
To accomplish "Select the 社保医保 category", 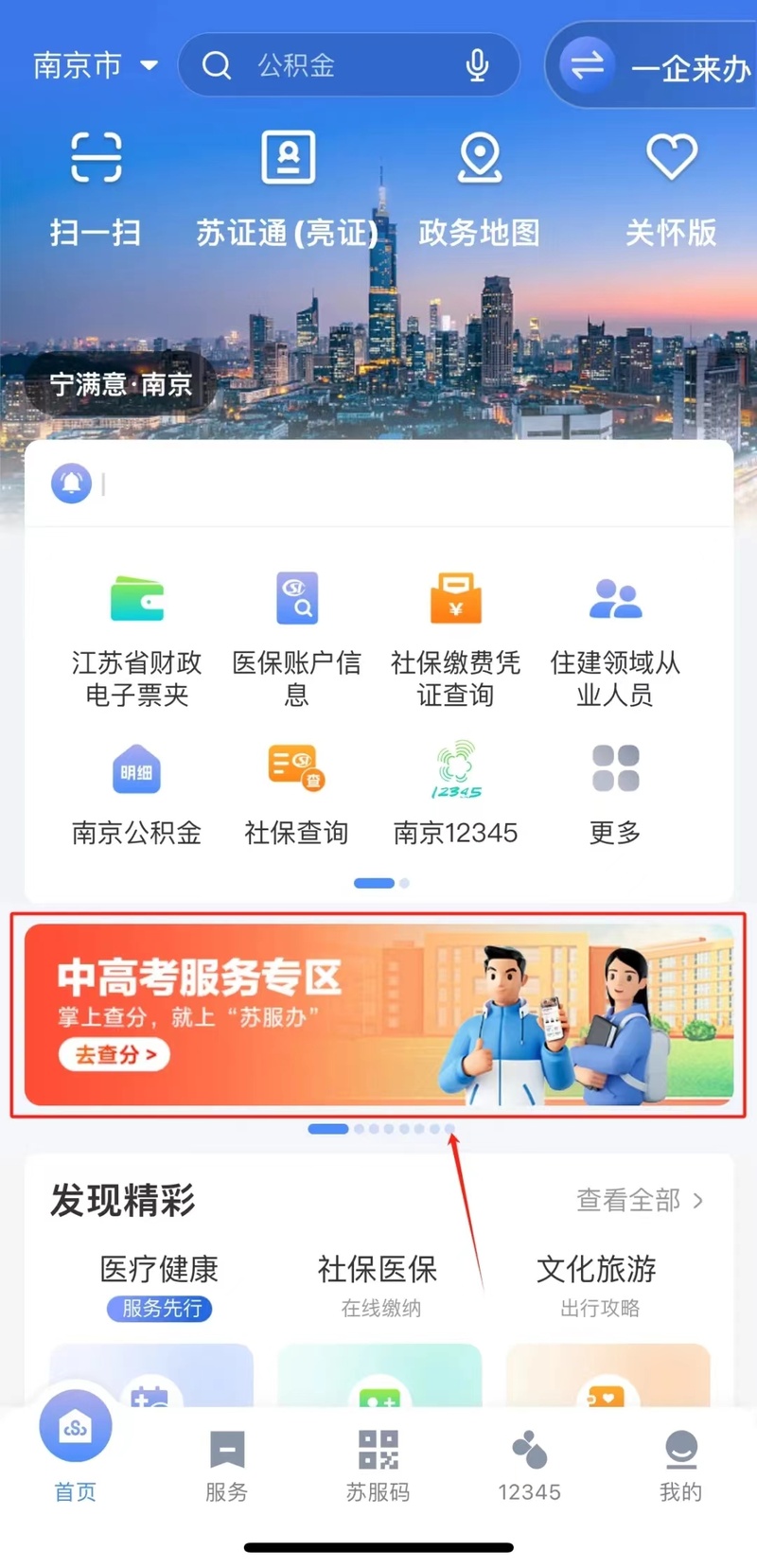I will point(378,1283).
